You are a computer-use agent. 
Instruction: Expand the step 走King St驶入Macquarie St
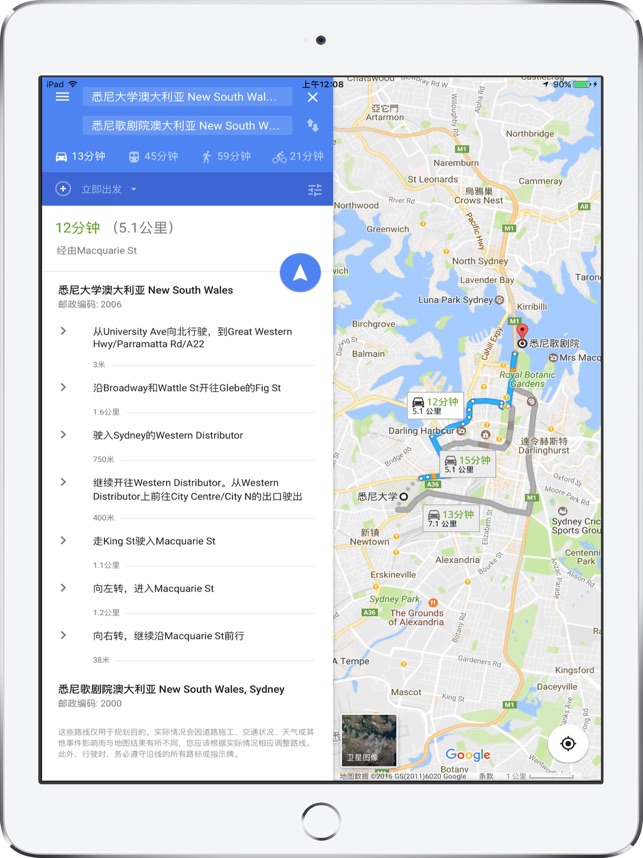[x=64, y=541]
